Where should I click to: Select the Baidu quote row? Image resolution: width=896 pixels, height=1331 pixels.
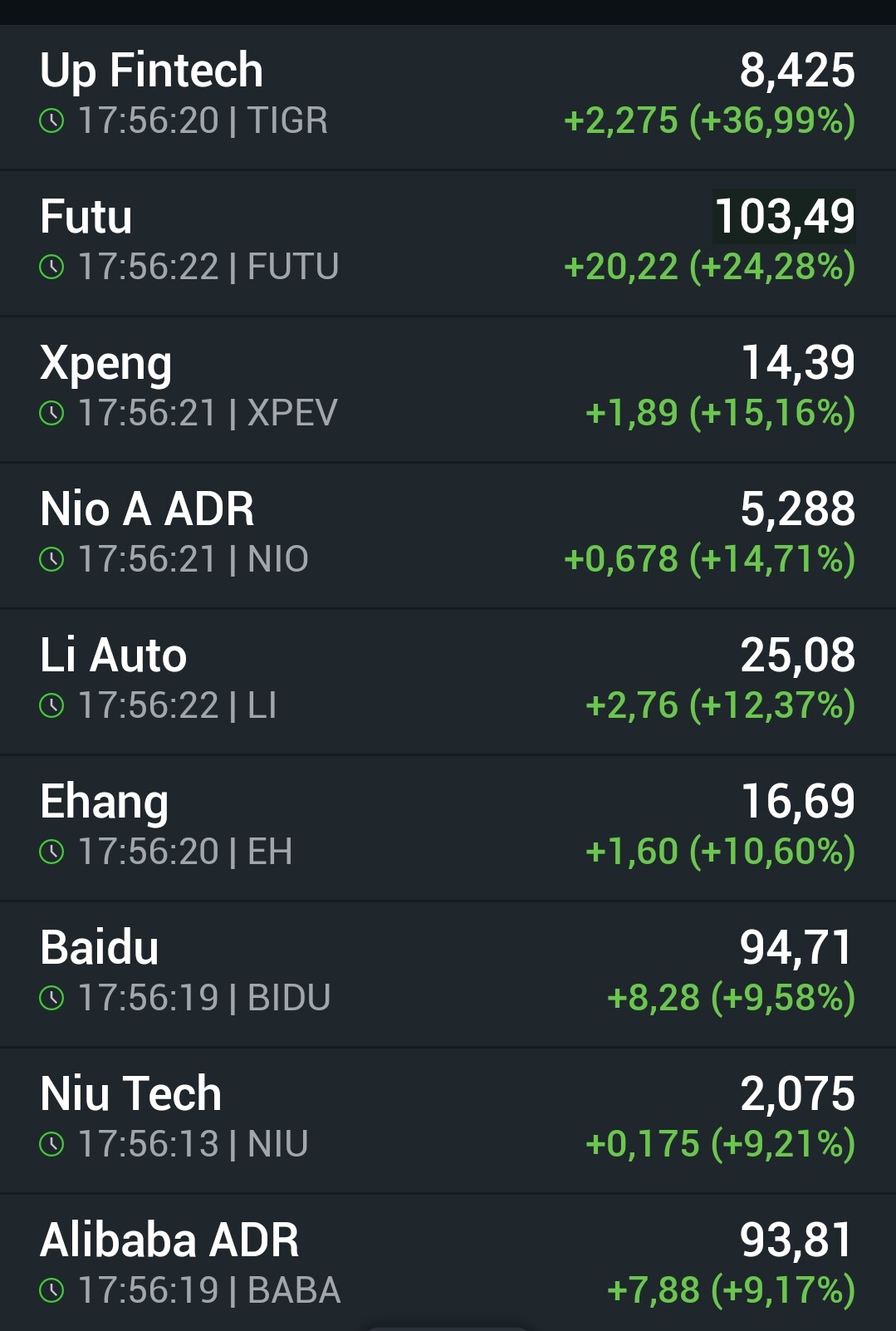coord(448,973)
